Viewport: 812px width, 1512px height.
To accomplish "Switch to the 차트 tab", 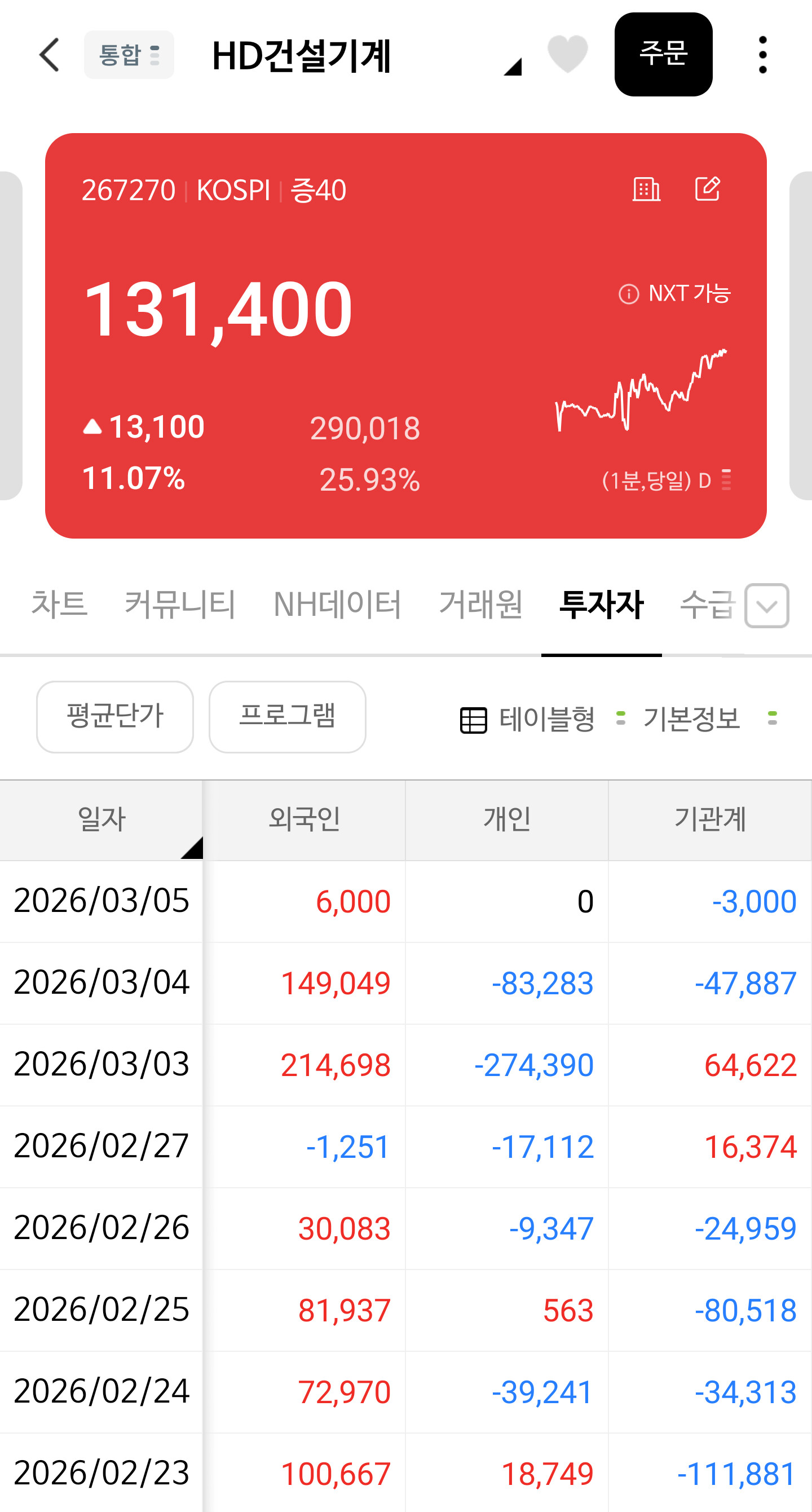I will 59,605.
